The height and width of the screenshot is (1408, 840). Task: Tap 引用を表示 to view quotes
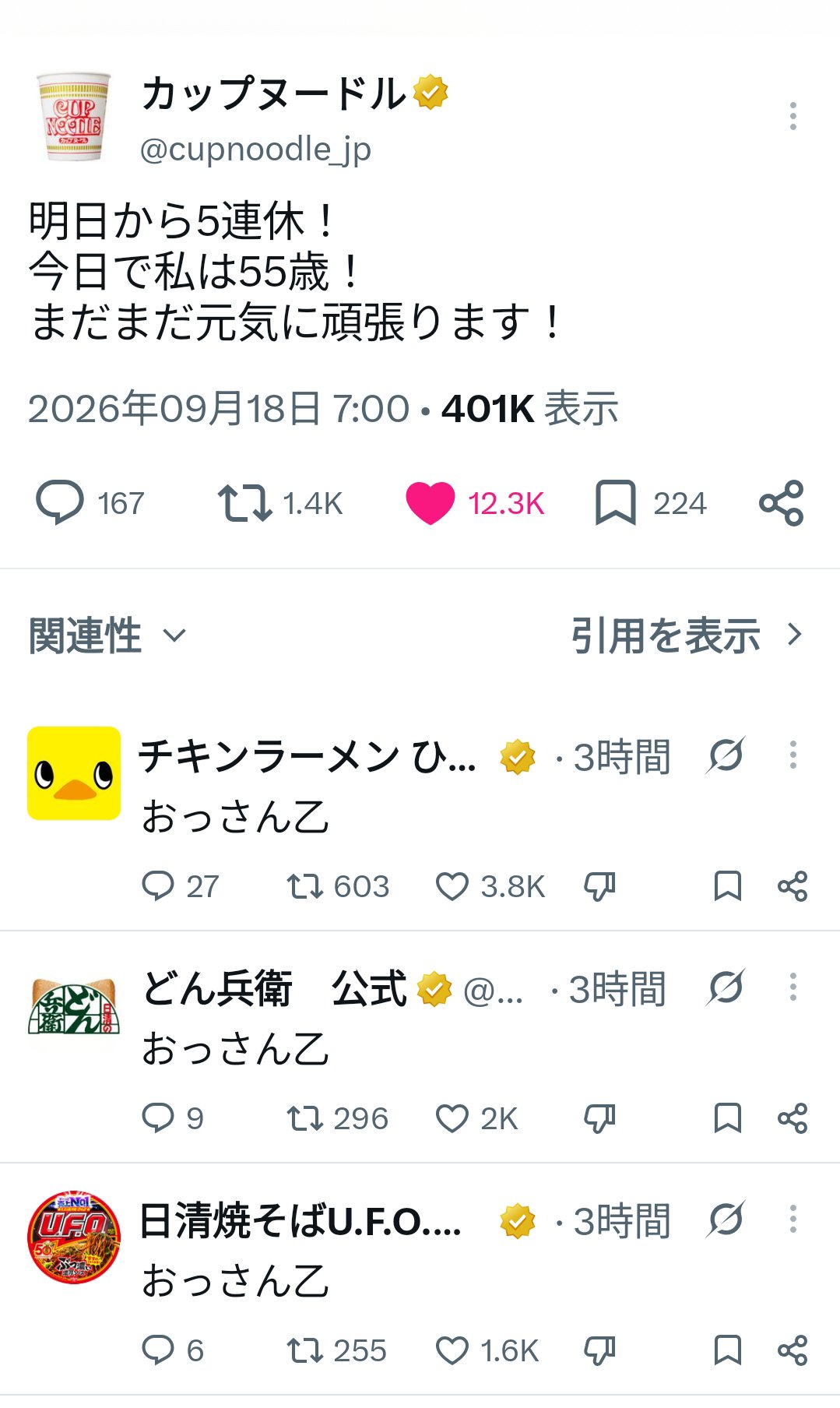687,635
